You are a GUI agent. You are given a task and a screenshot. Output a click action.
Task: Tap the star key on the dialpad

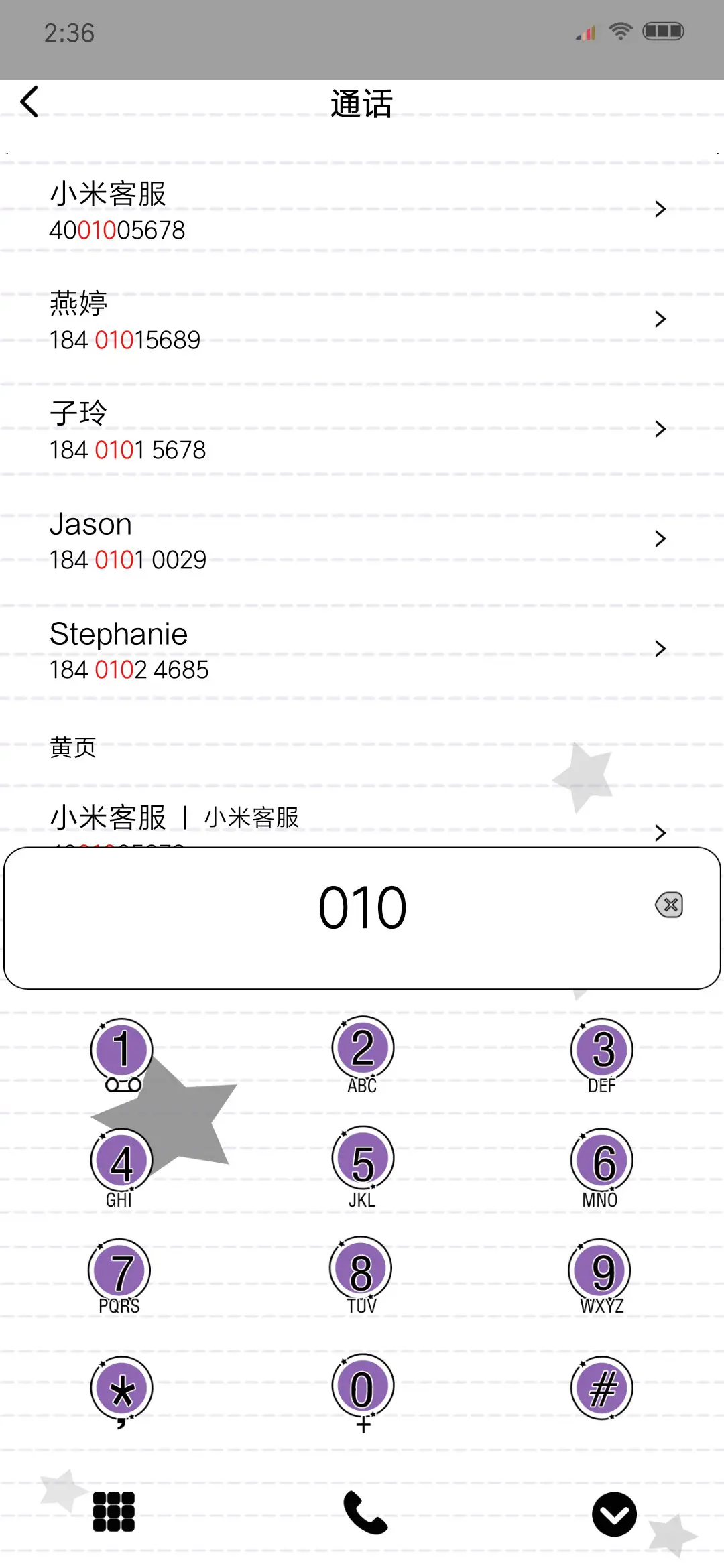[121, 1388]
